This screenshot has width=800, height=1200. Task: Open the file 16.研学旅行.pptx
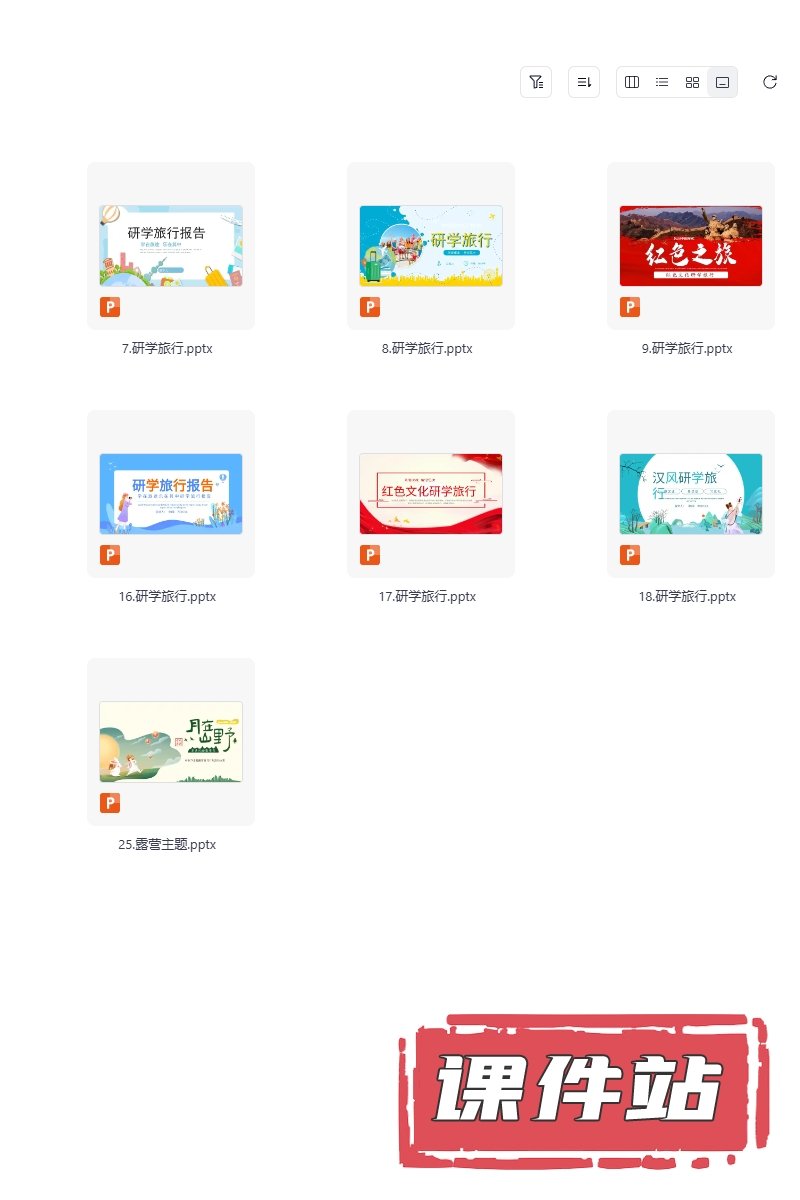[x=171, y=494]
